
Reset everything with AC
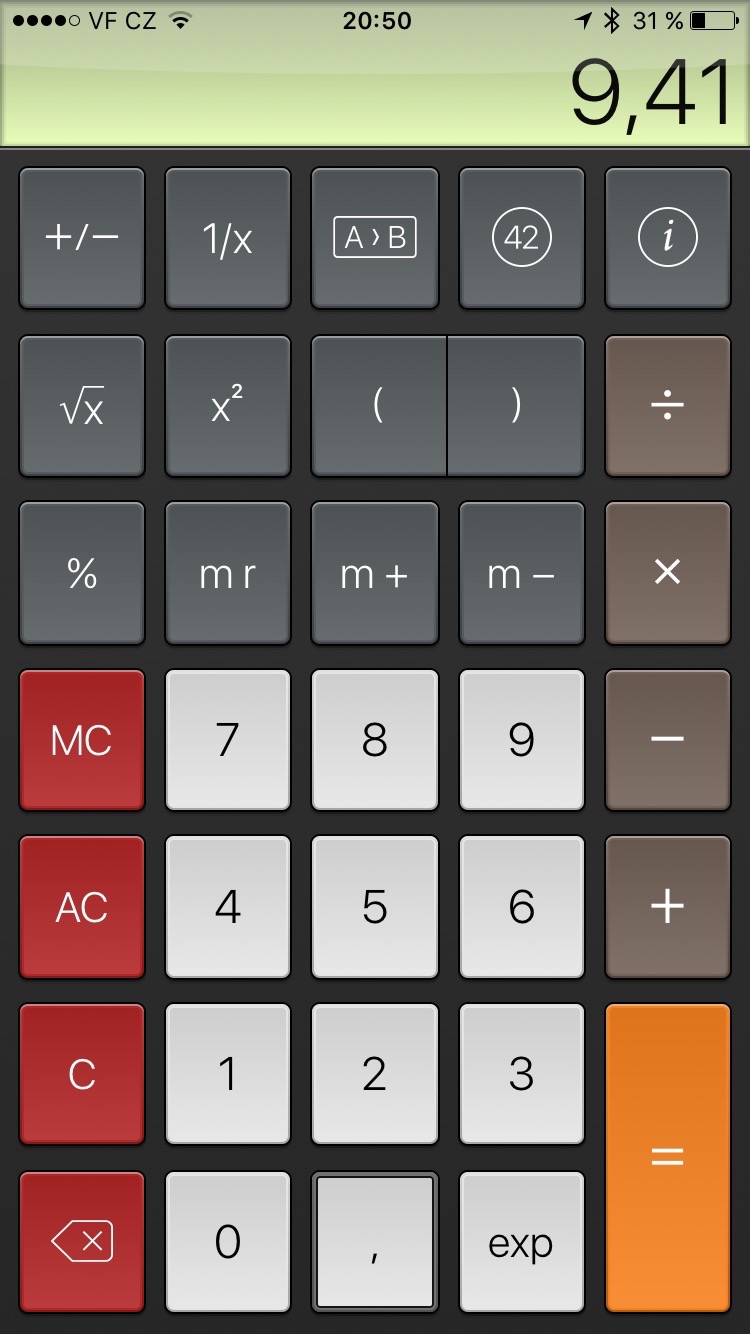[x=82, y=907]
